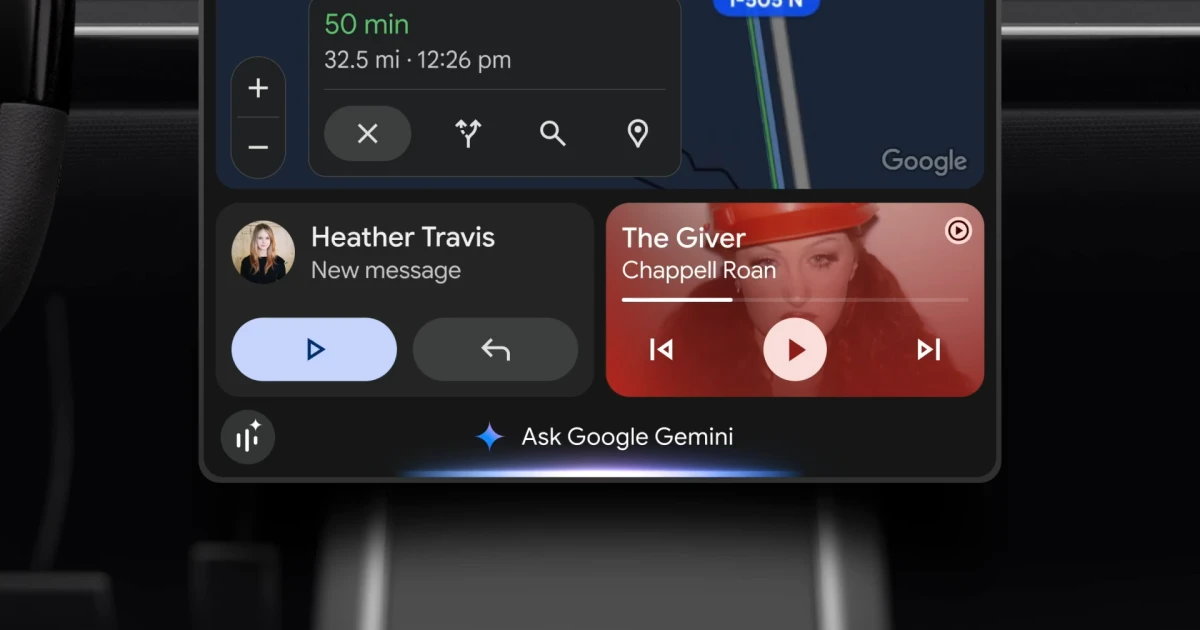Play The Giver by Chappell Roan

795,349
